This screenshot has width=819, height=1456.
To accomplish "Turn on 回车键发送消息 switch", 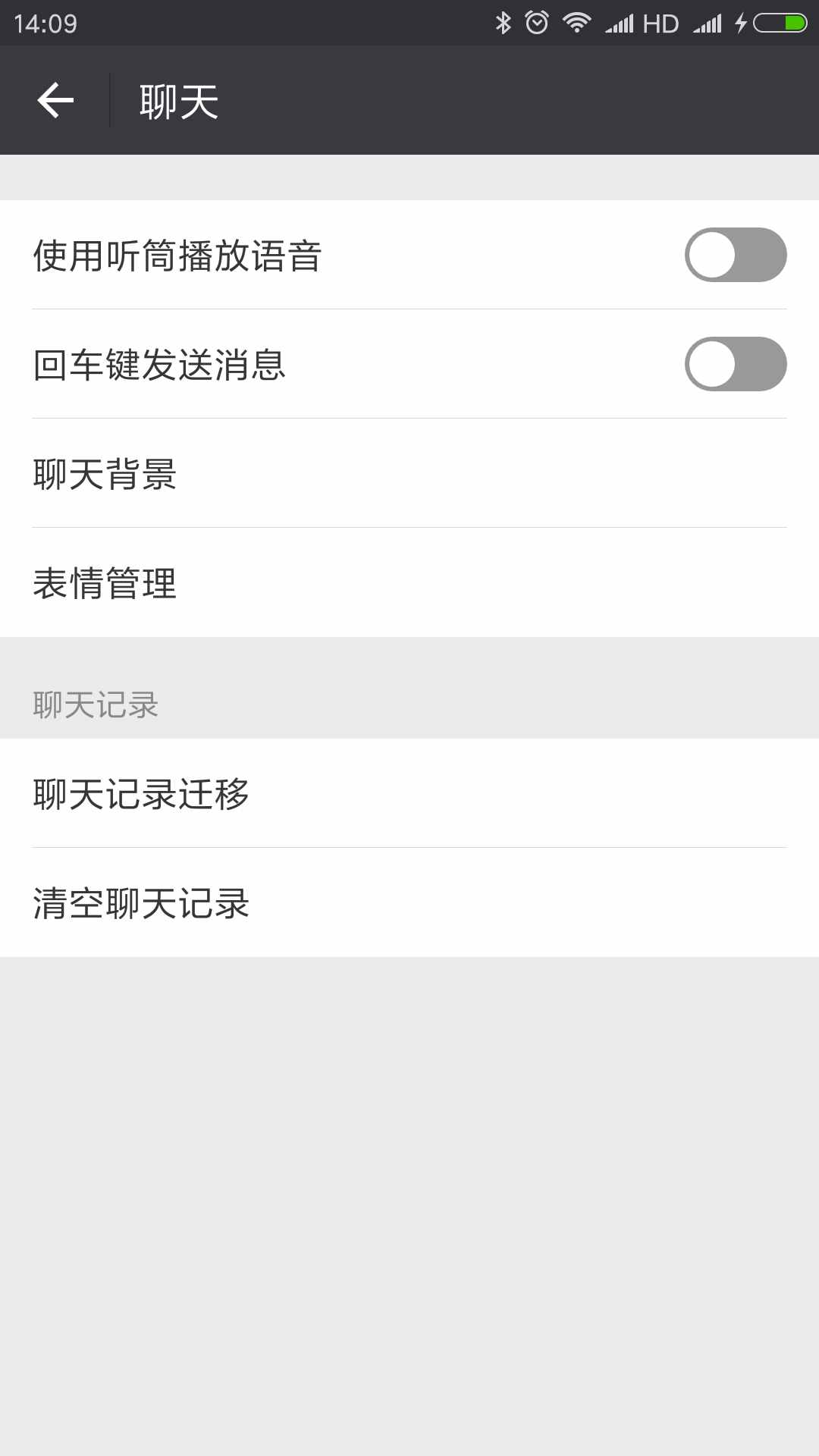I will [736, 365].
